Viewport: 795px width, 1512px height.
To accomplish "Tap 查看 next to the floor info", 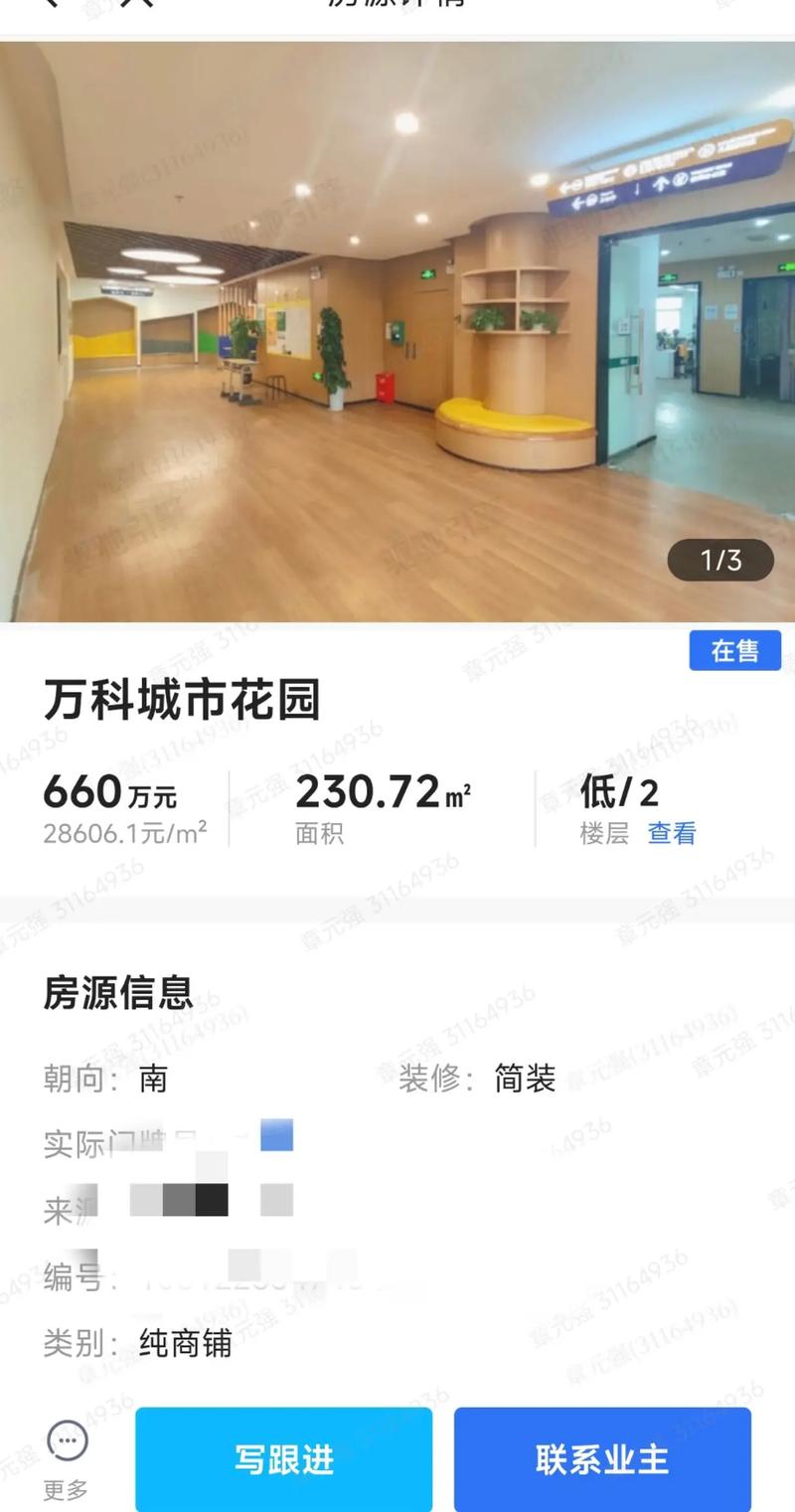I will click(672, 833).
